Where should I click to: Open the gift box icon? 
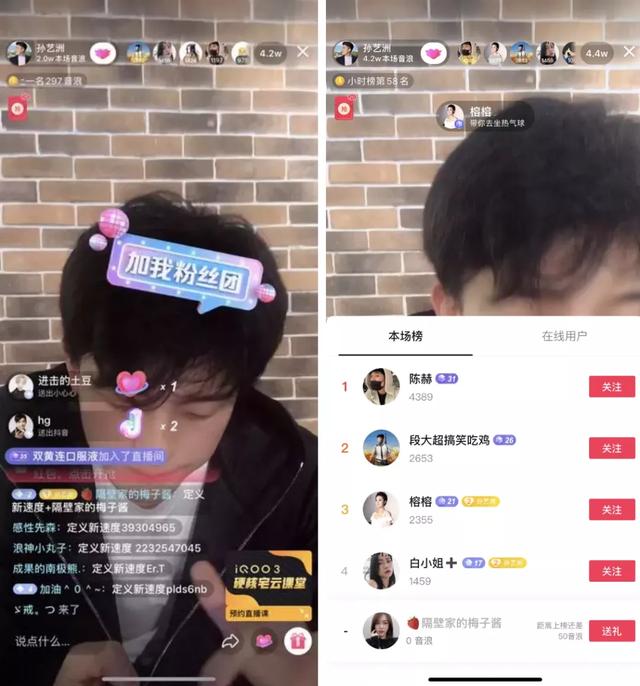click(x=298, y=641)
